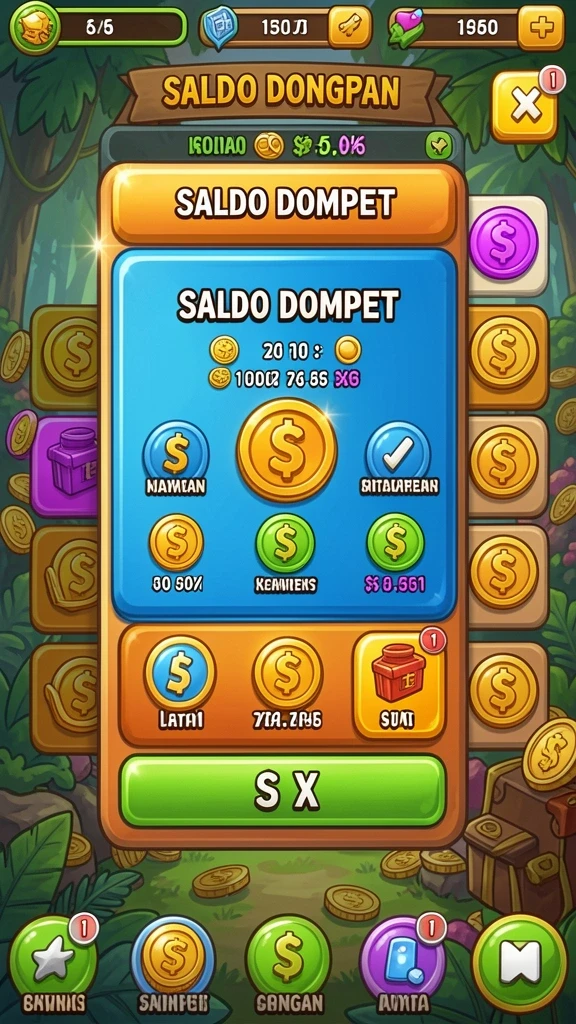Tap the large gold coin in the center
576x1024 pixels.
pos(287,450)
